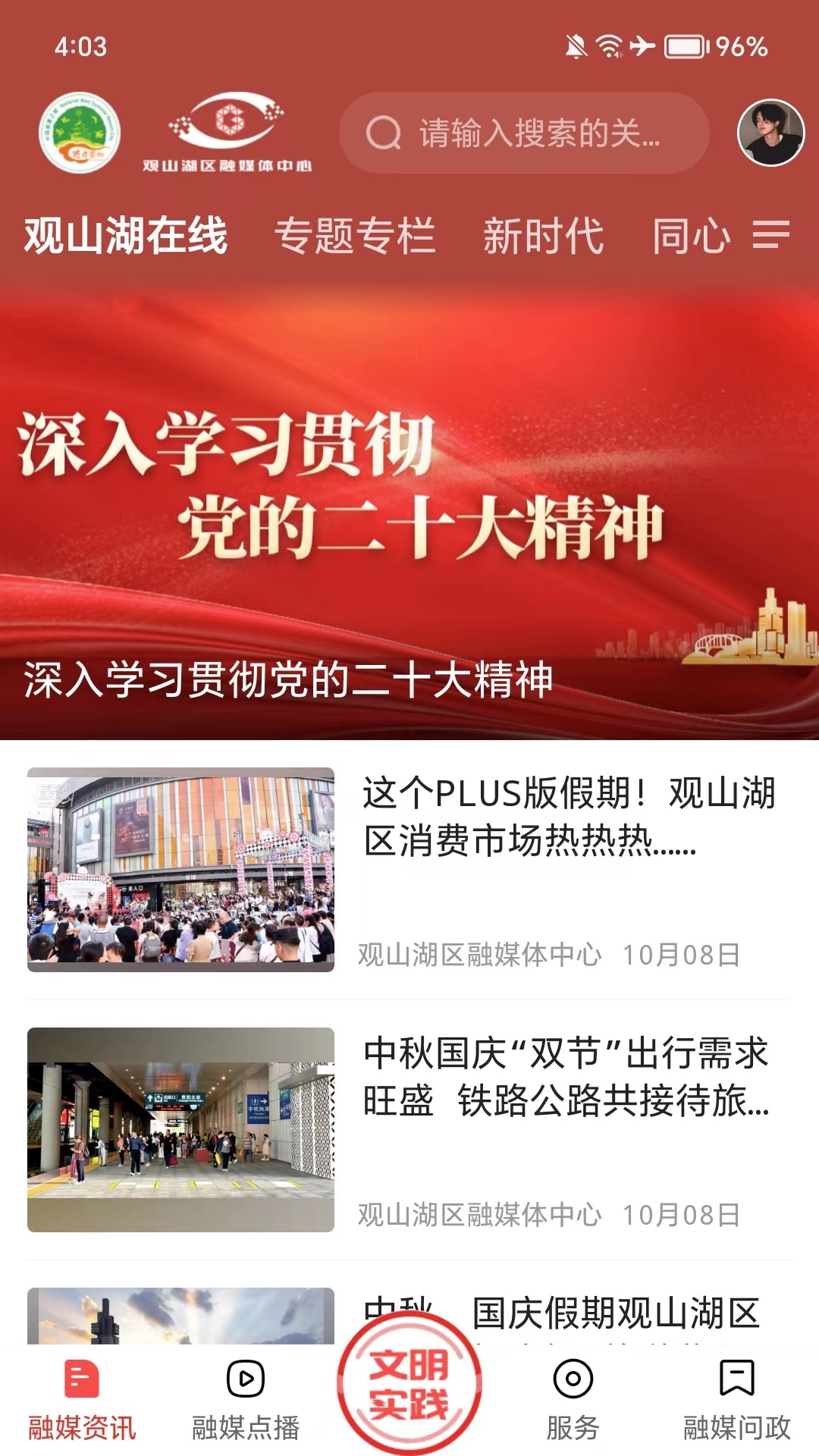Viewport: 819px width, 1456px height.
Task: Expand the channel list menu icon
Action: click(770, 234)
